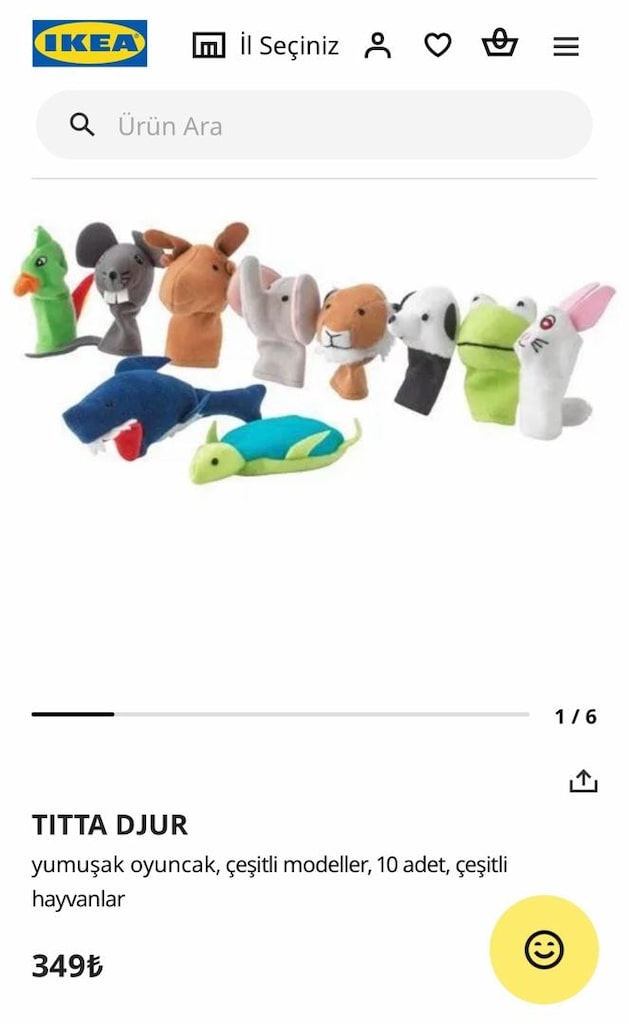Open the TITTA DJUR product image
Image resolution: width=629 pixels, height=1024 pixels.
[x=314, y=353]
